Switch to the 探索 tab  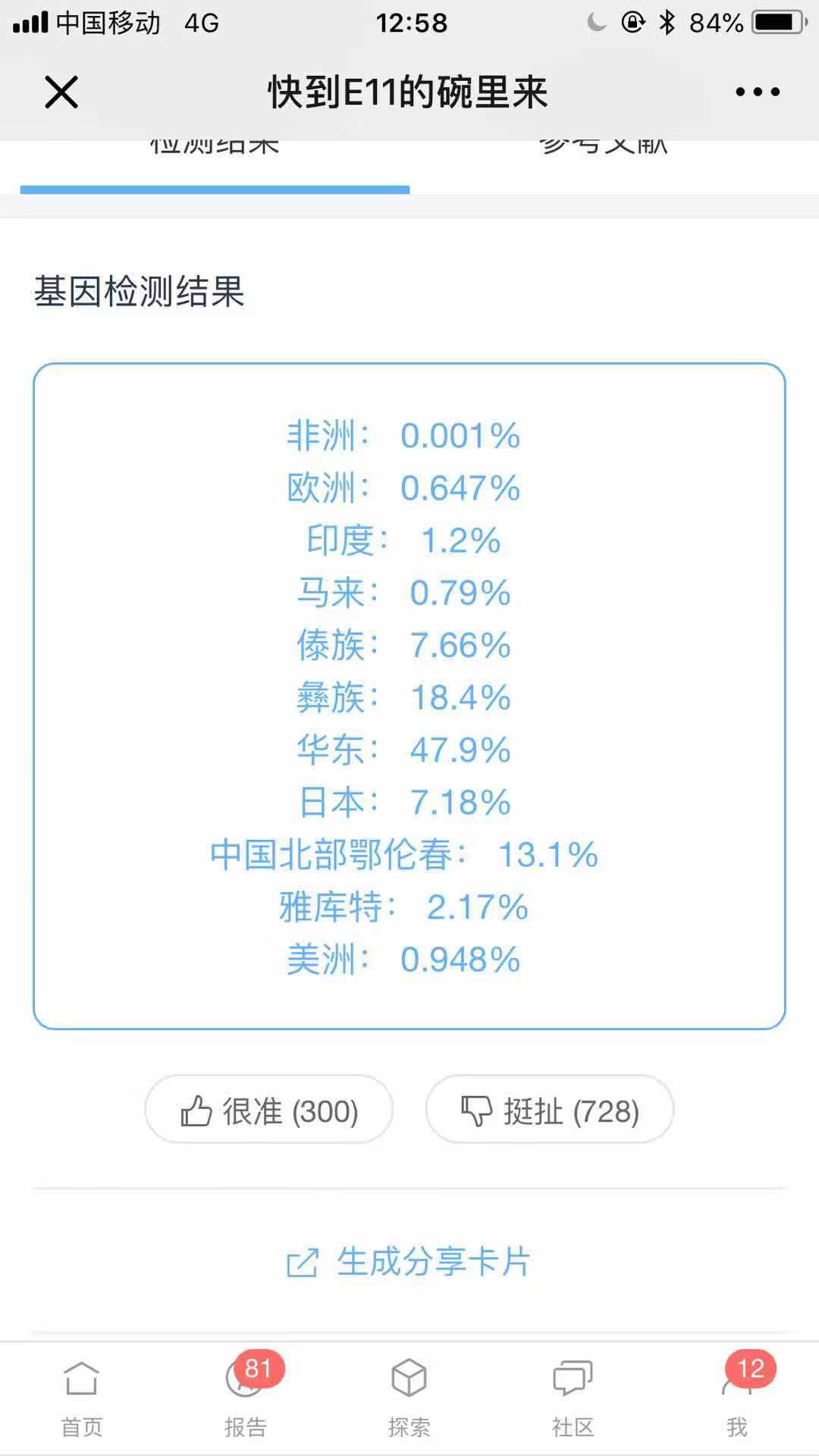[x=409, y=1399]
